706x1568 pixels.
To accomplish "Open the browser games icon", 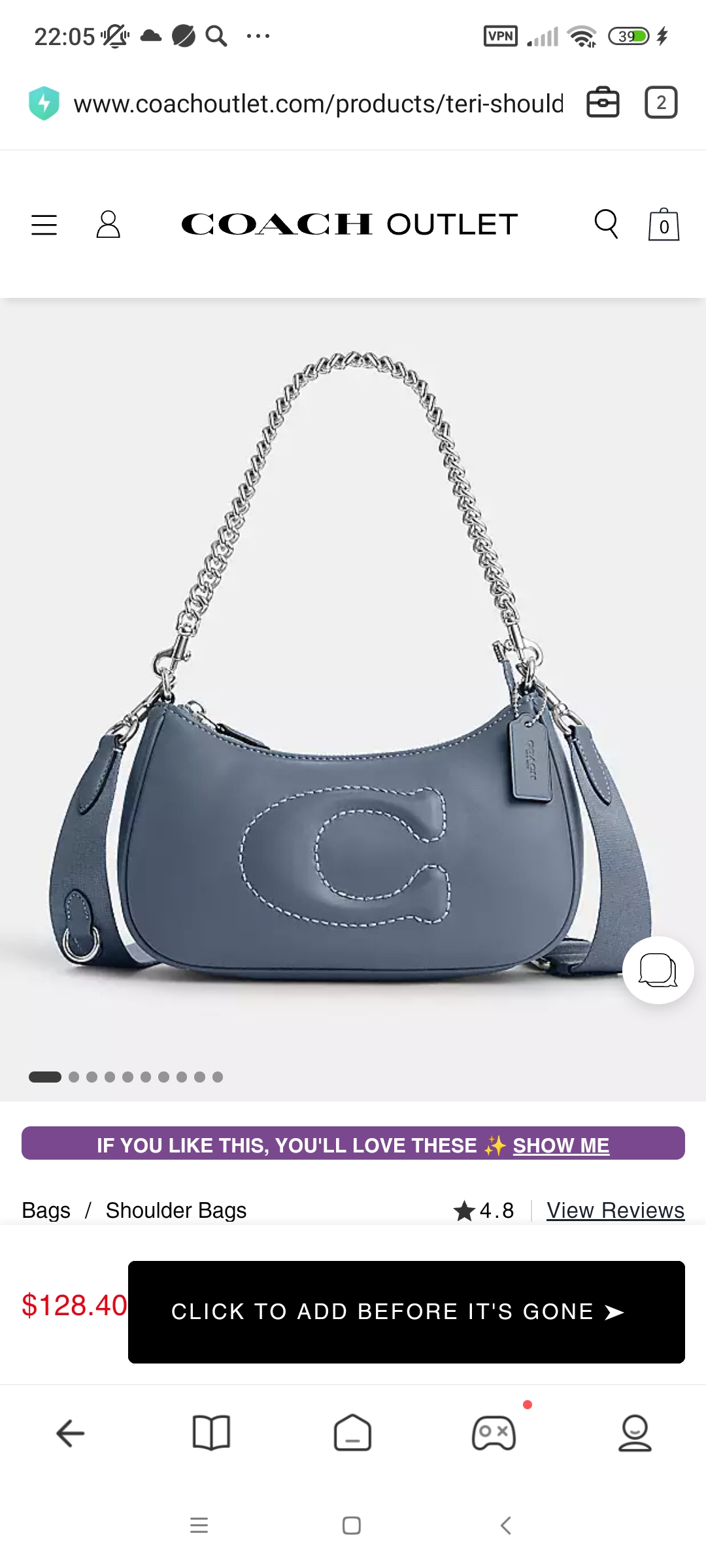I will pyautogui.click(x=494, y=1433).
